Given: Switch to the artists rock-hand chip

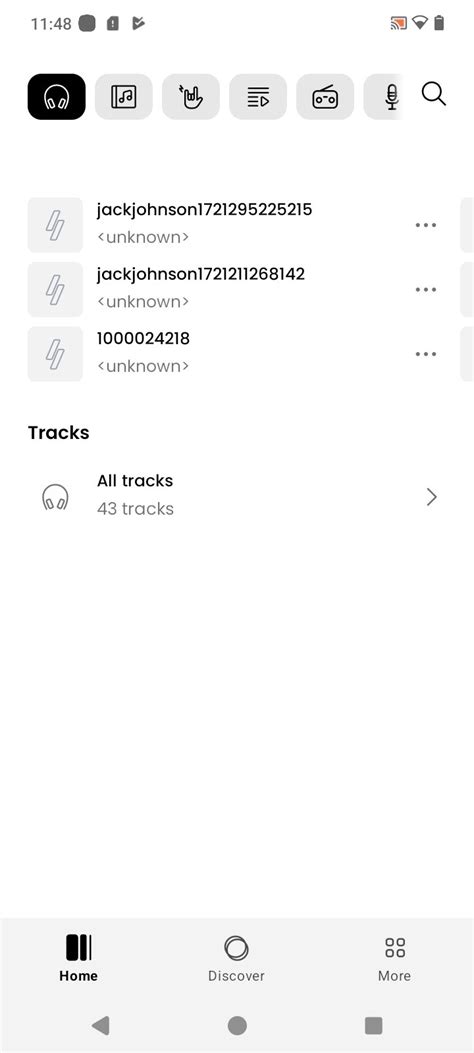Looking at the screenshot, I should 191,97.
